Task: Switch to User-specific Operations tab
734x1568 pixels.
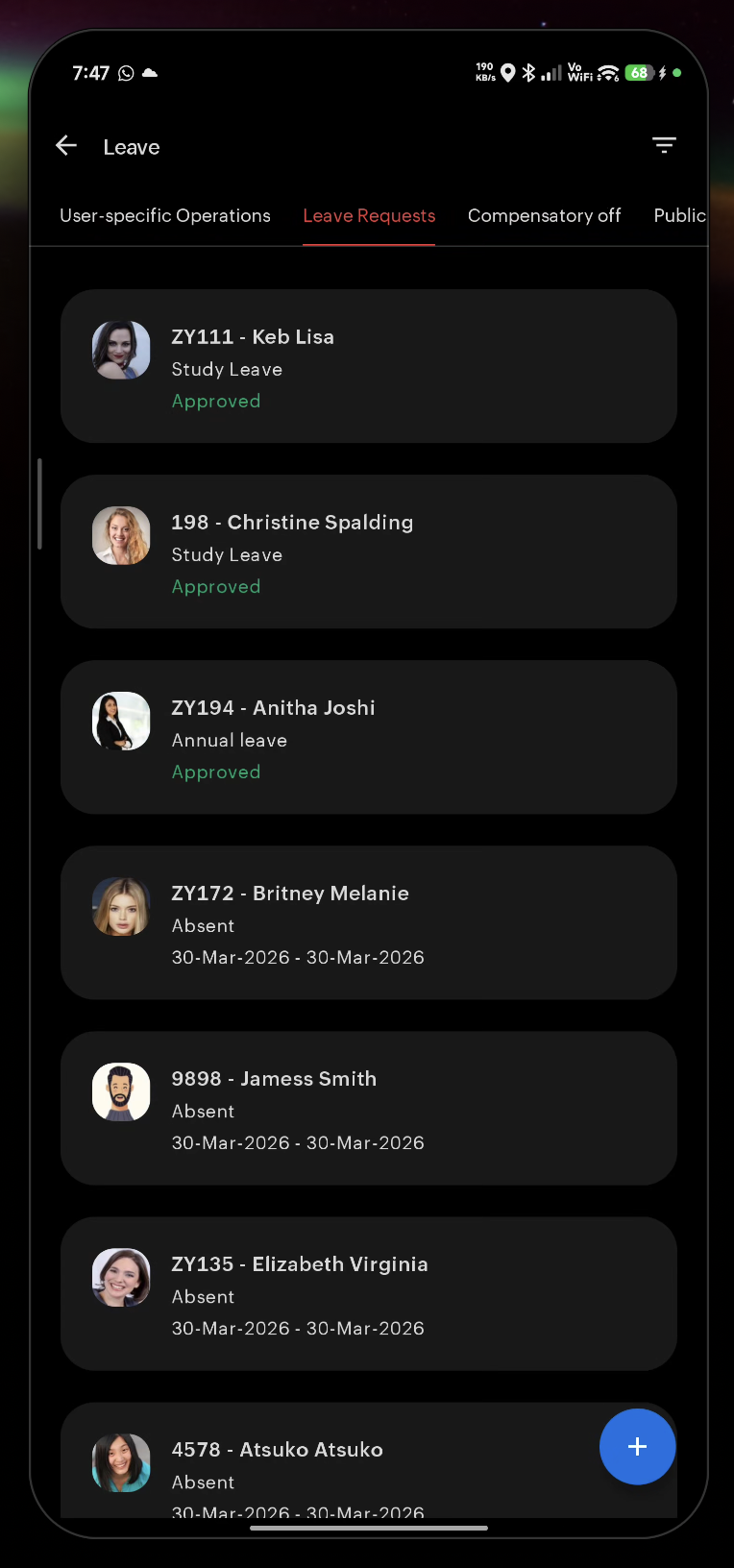Action: pyautogui.click(x=165, y=216)
